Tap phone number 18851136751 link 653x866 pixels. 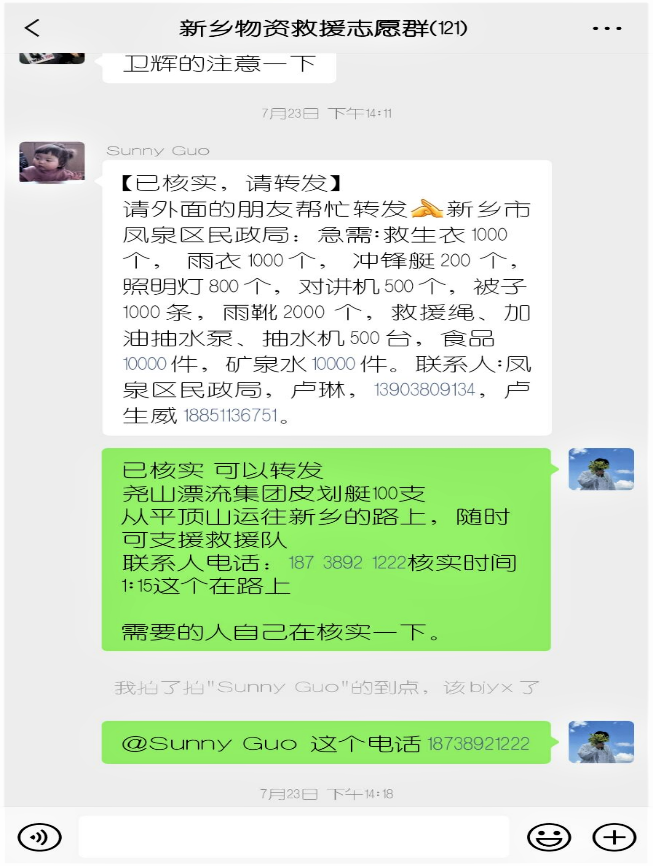[230, 415]
